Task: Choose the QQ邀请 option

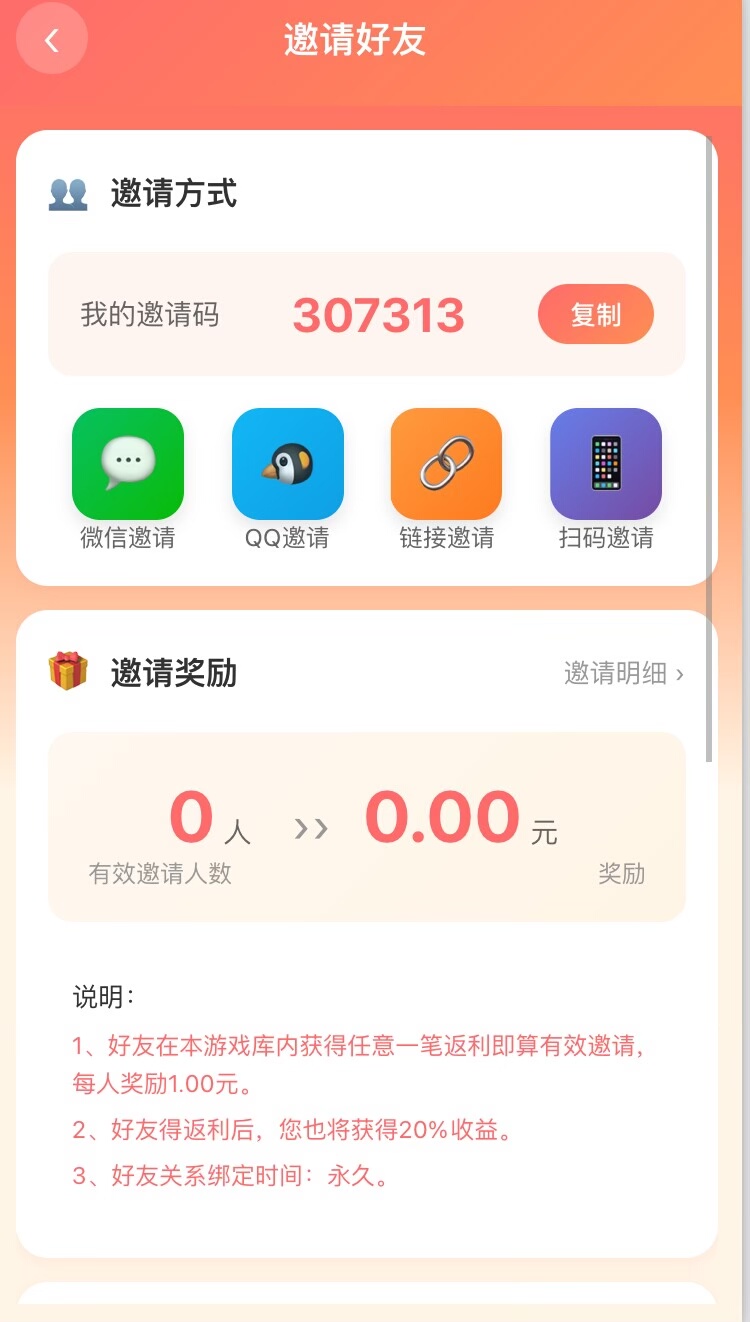Action: 288,464
